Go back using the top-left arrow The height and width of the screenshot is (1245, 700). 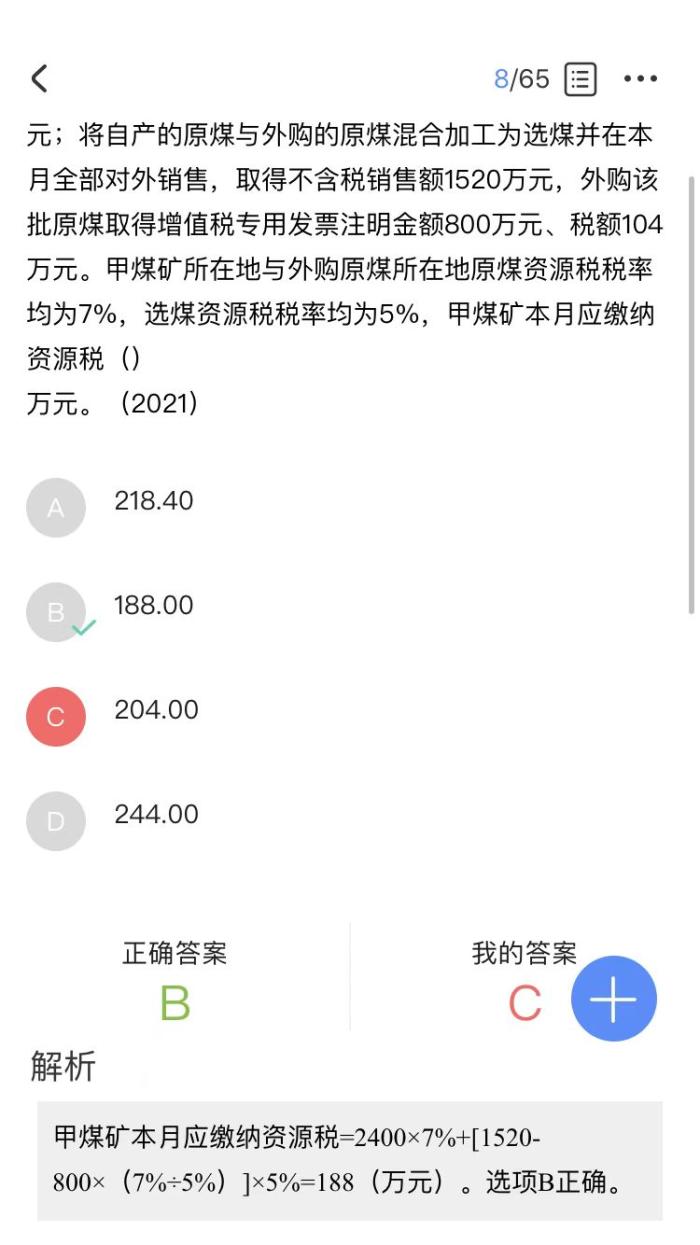coord(39,78)
